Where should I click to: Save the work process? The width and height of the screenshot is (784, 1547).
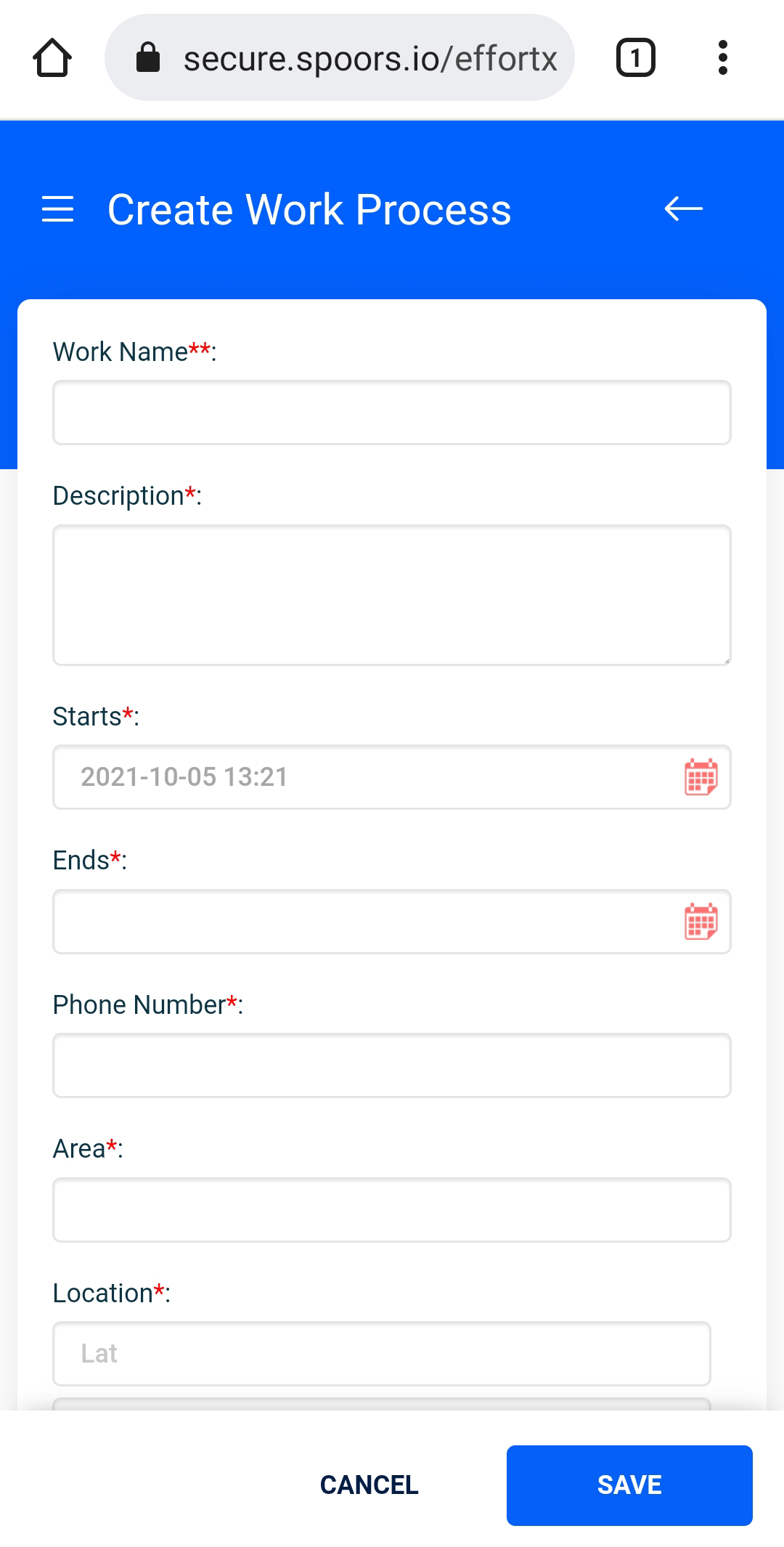point(629,1485)
